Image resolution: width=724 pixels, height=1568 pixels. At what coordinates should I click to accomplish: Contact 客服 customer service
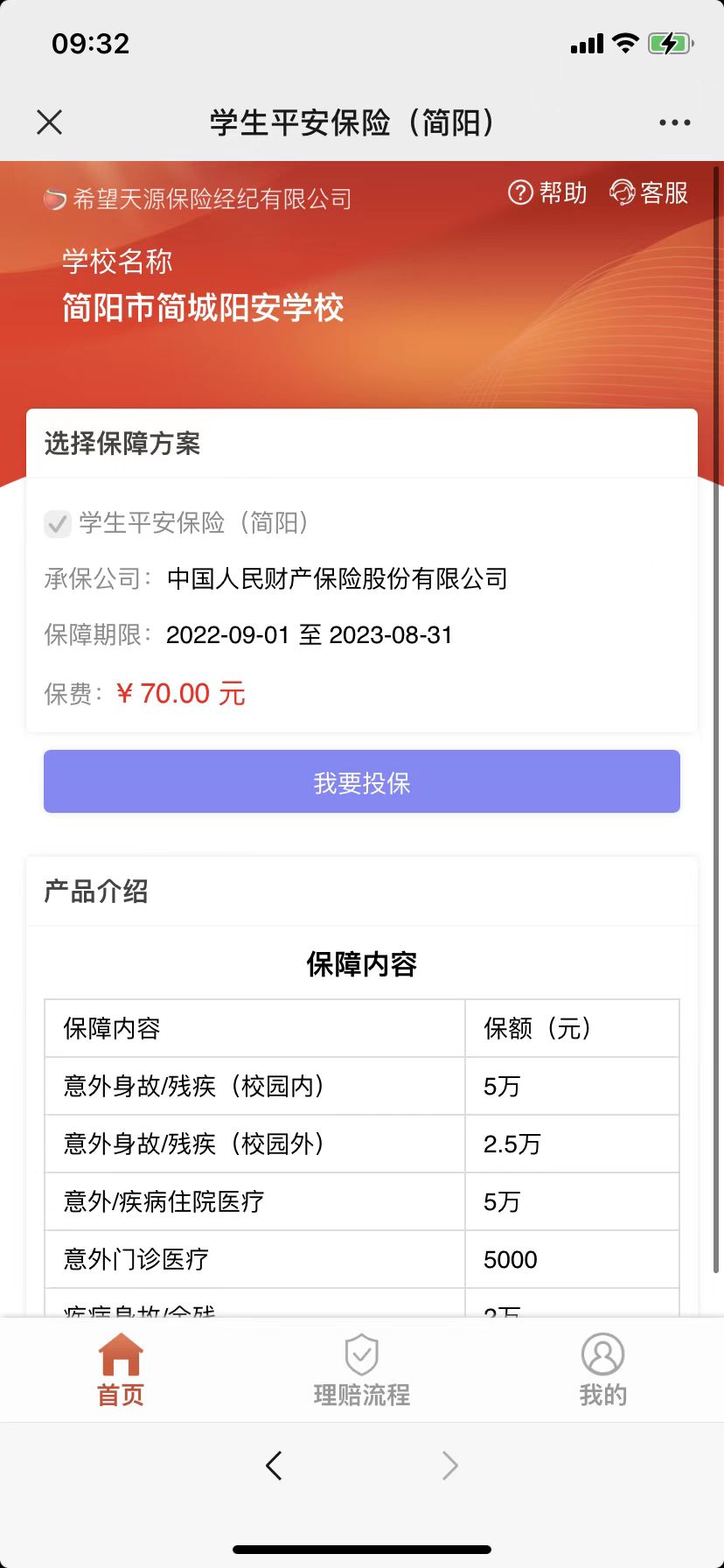[649, 192]
